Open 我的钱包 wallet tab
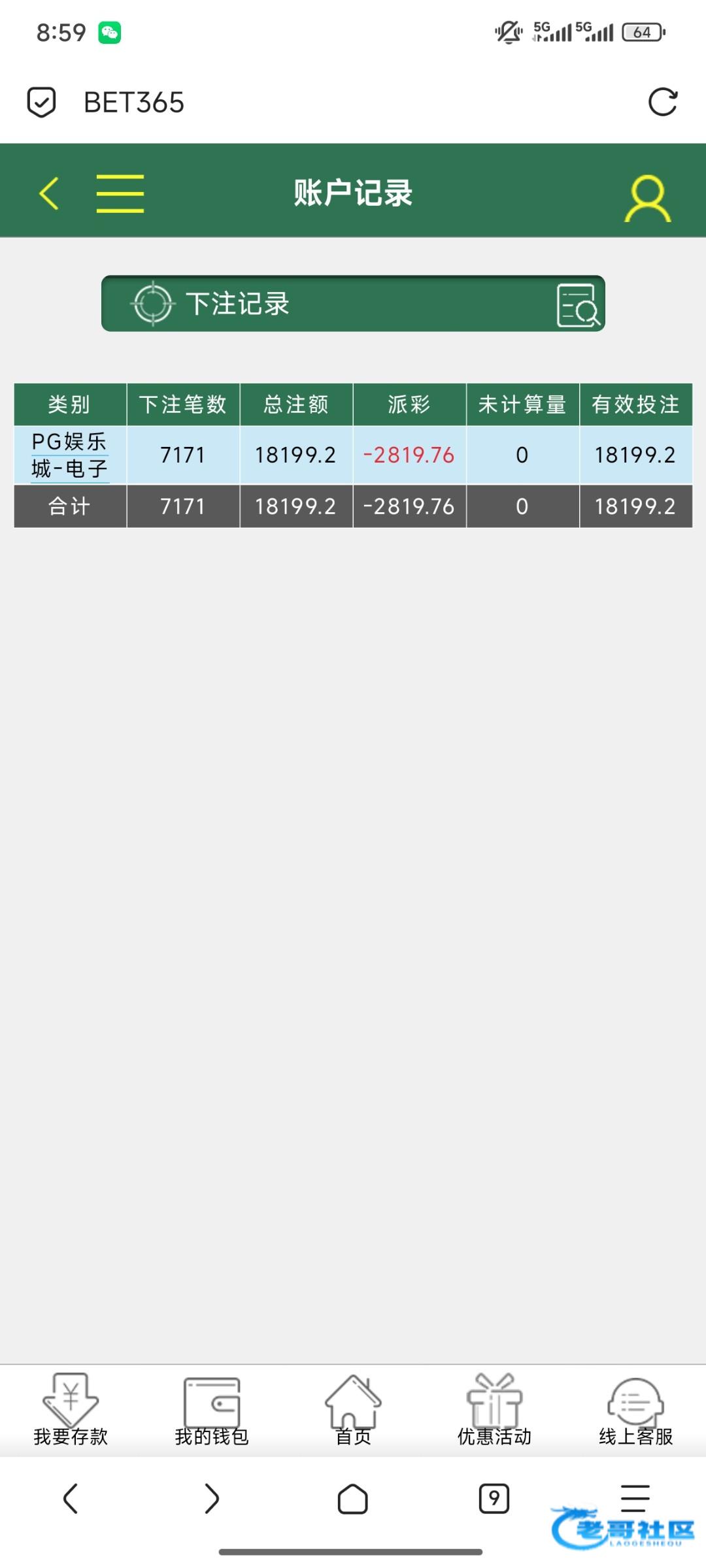706x1568 pixels. tap(212, 1410)
